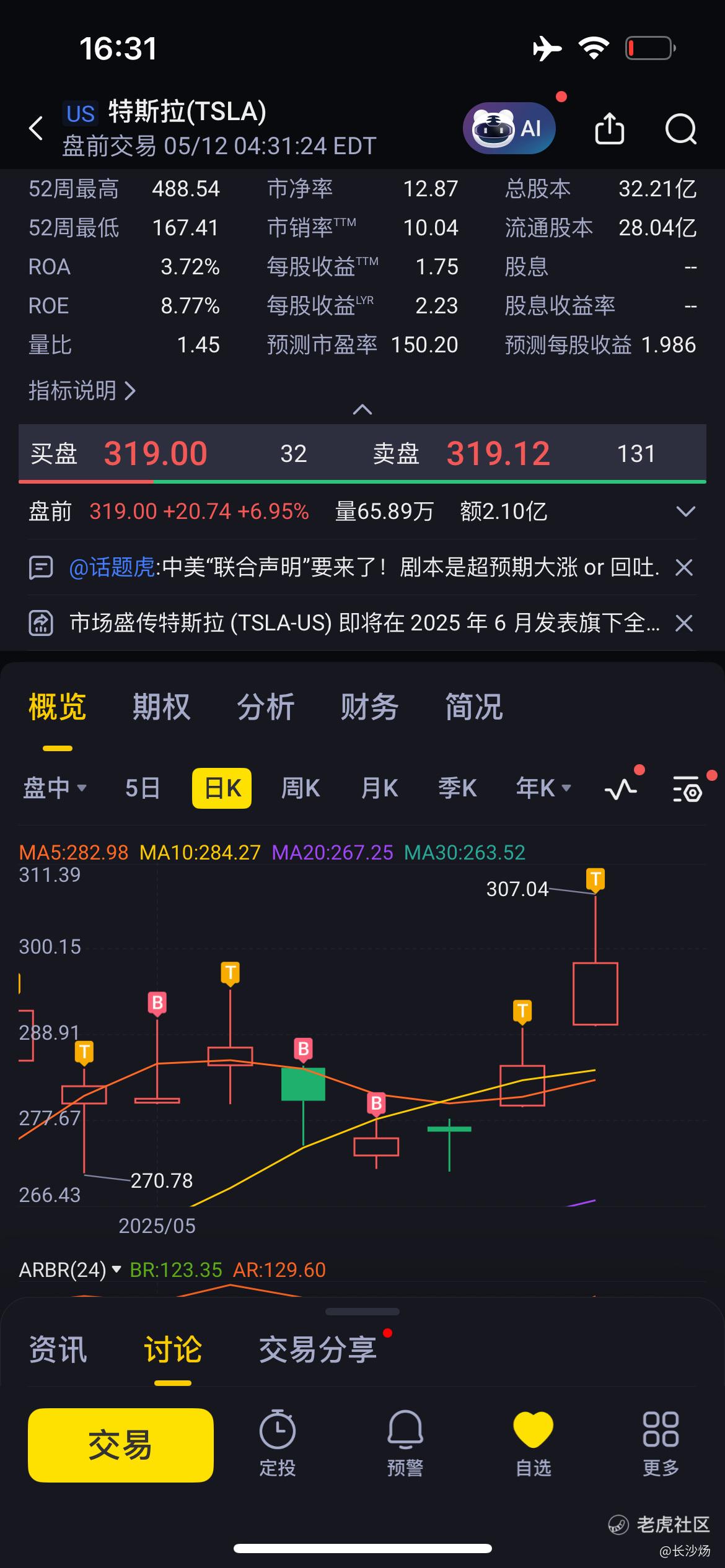Collapse the stock metrics panel
This screenshot has height=1568, width=725.
coord(362,409)
